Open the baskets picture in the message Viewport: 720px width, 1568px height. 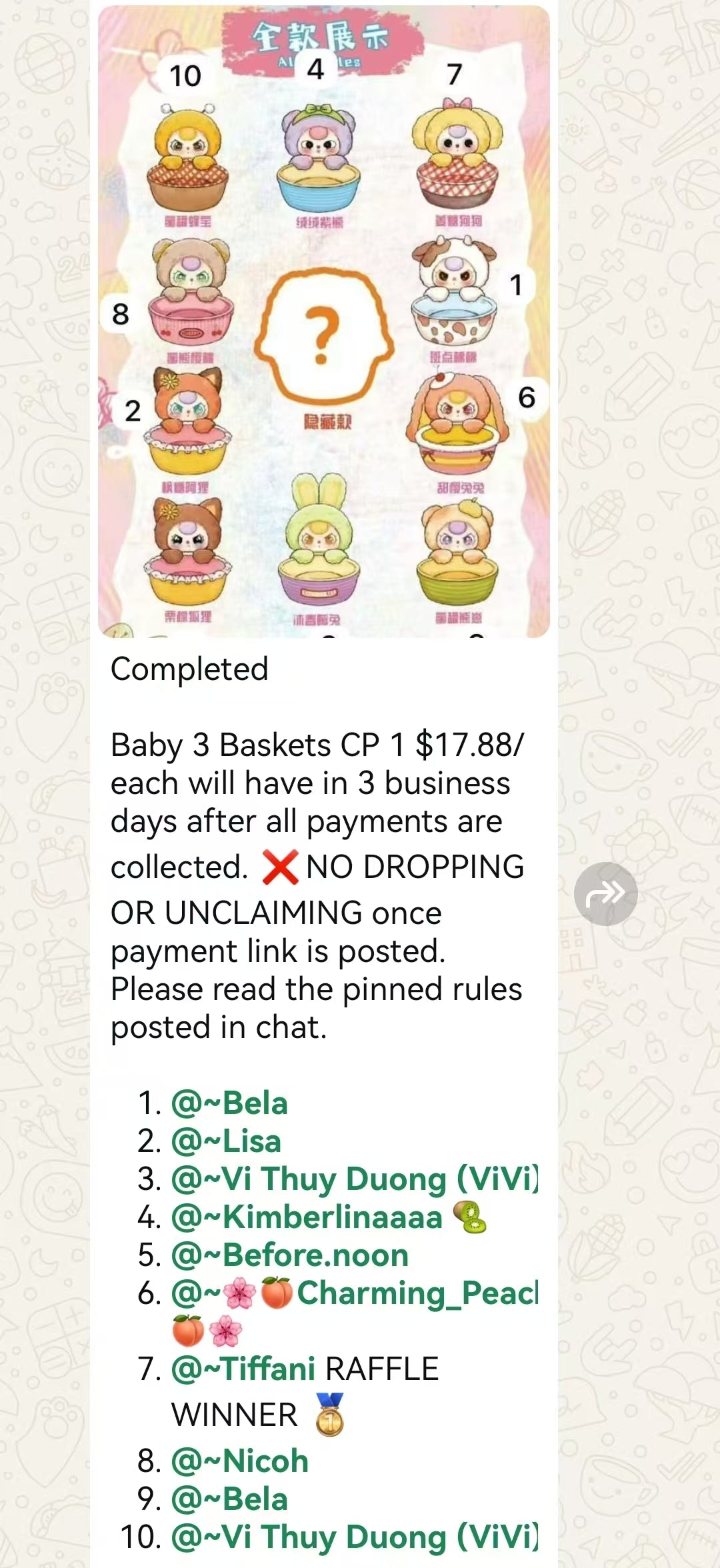(x=324, y=321)
